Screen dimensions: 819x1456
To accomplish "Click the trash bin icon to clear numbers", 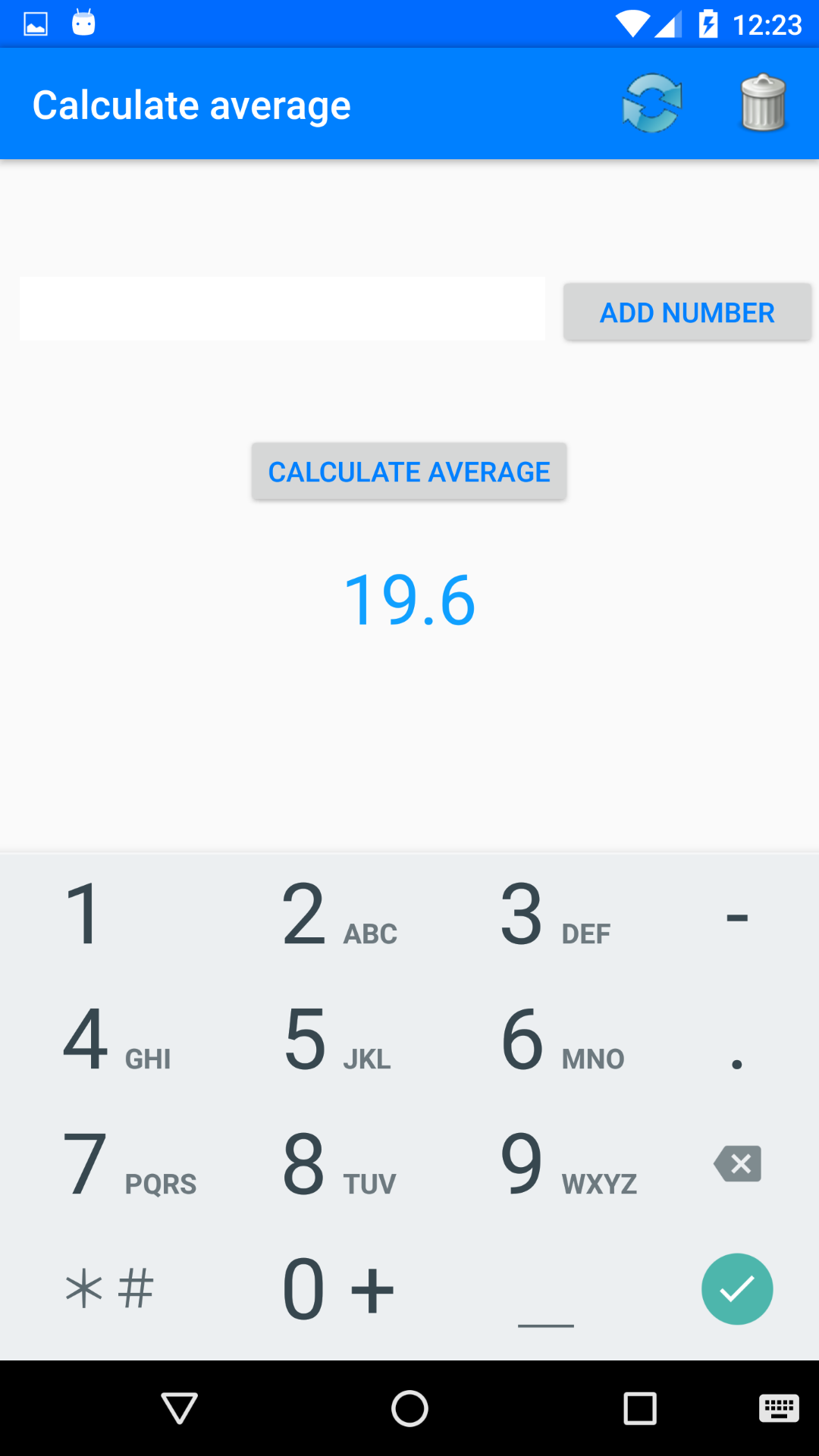I will [x=763, y=104].
